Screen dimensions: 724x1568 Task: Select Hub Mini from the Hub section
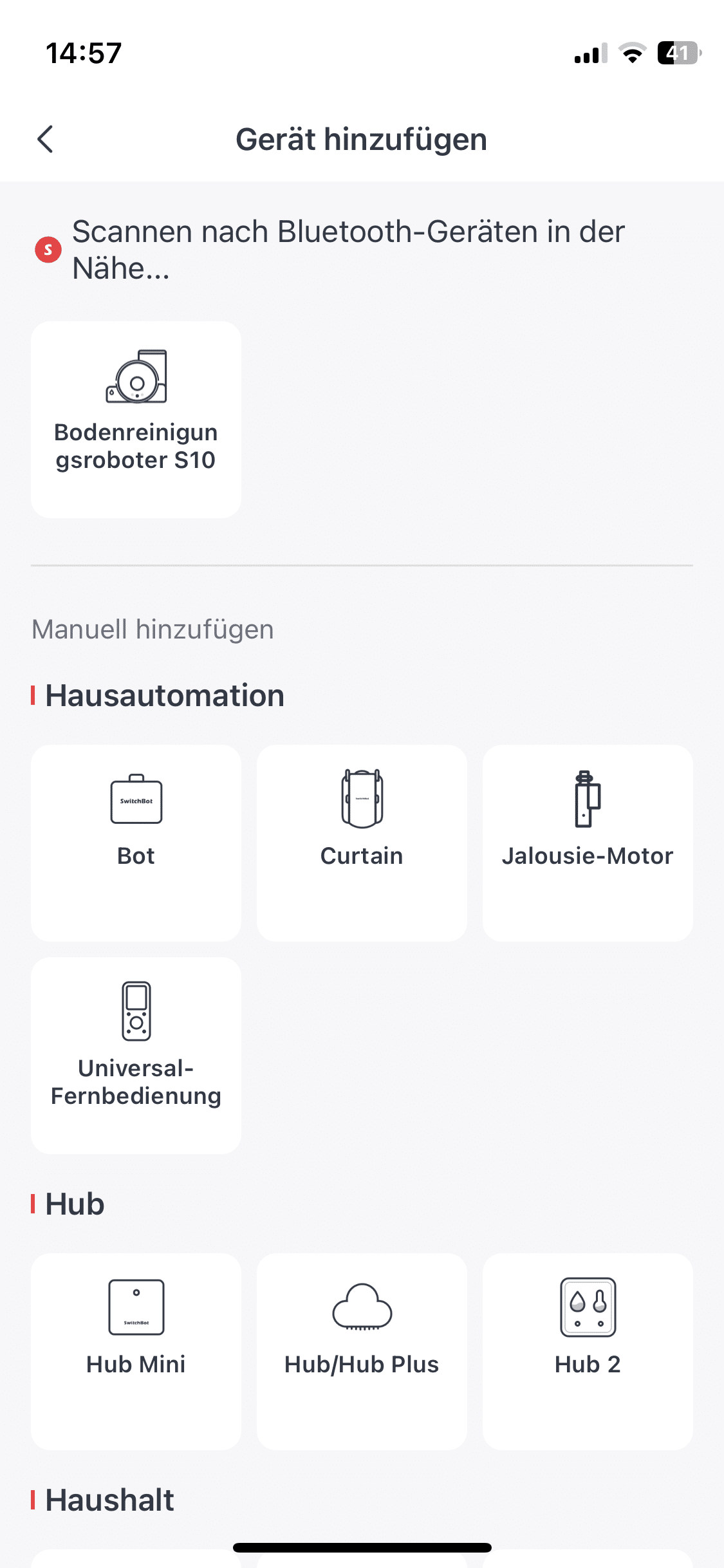pyautogui.click(x=136, y=1350)
